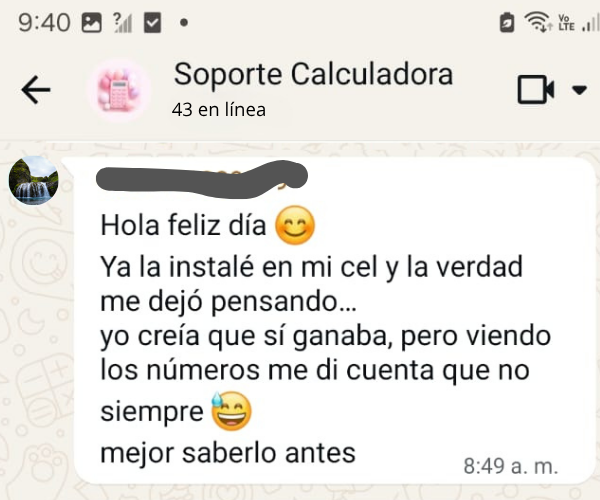Expand the call options dropdown arrow

tap(578, 91)
